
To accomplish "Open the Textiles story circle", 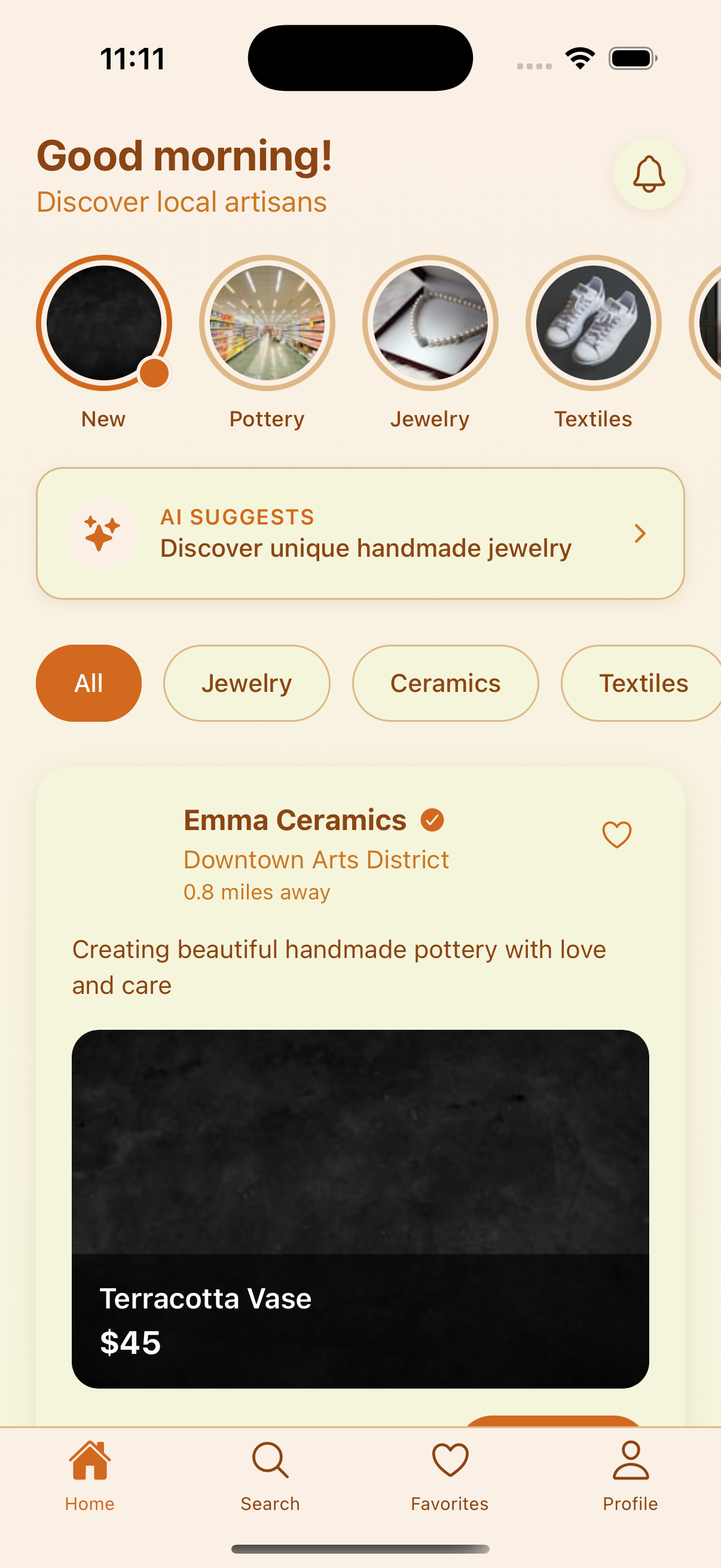I will pos(593,323).
